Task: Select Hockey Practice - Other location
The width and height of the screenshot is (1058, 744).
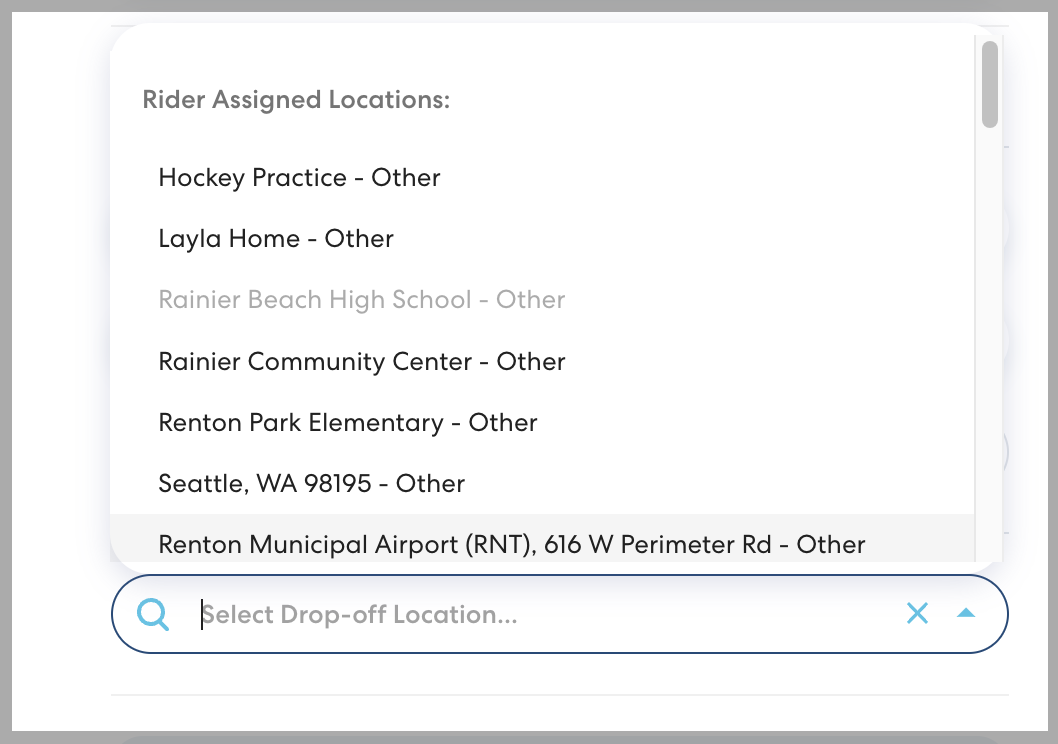Action: pos(299,178)
